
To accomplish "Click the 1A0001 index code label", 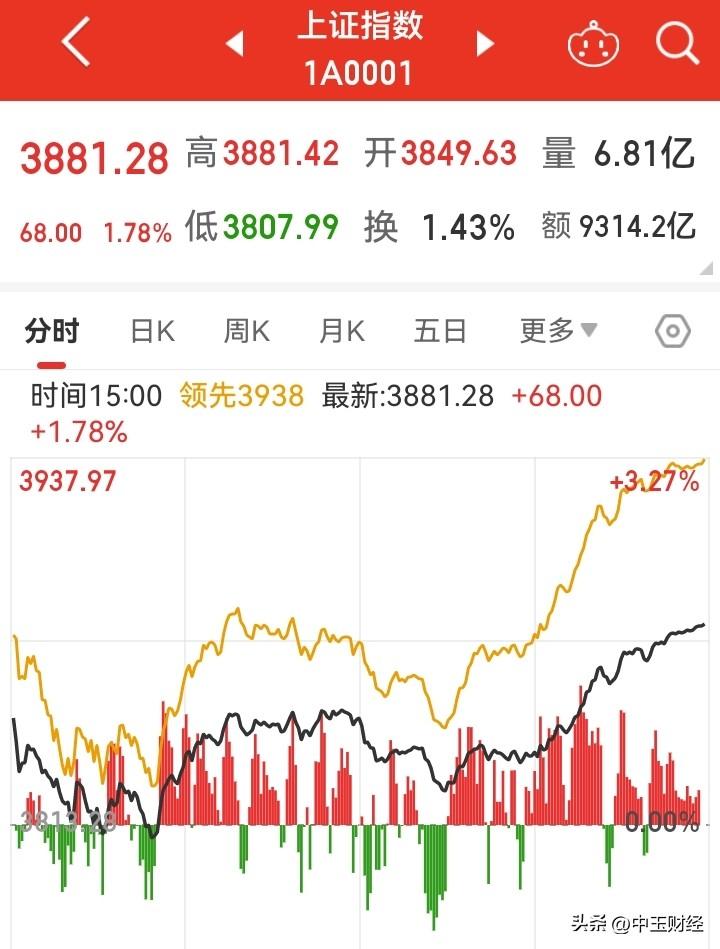I will 360,72.
